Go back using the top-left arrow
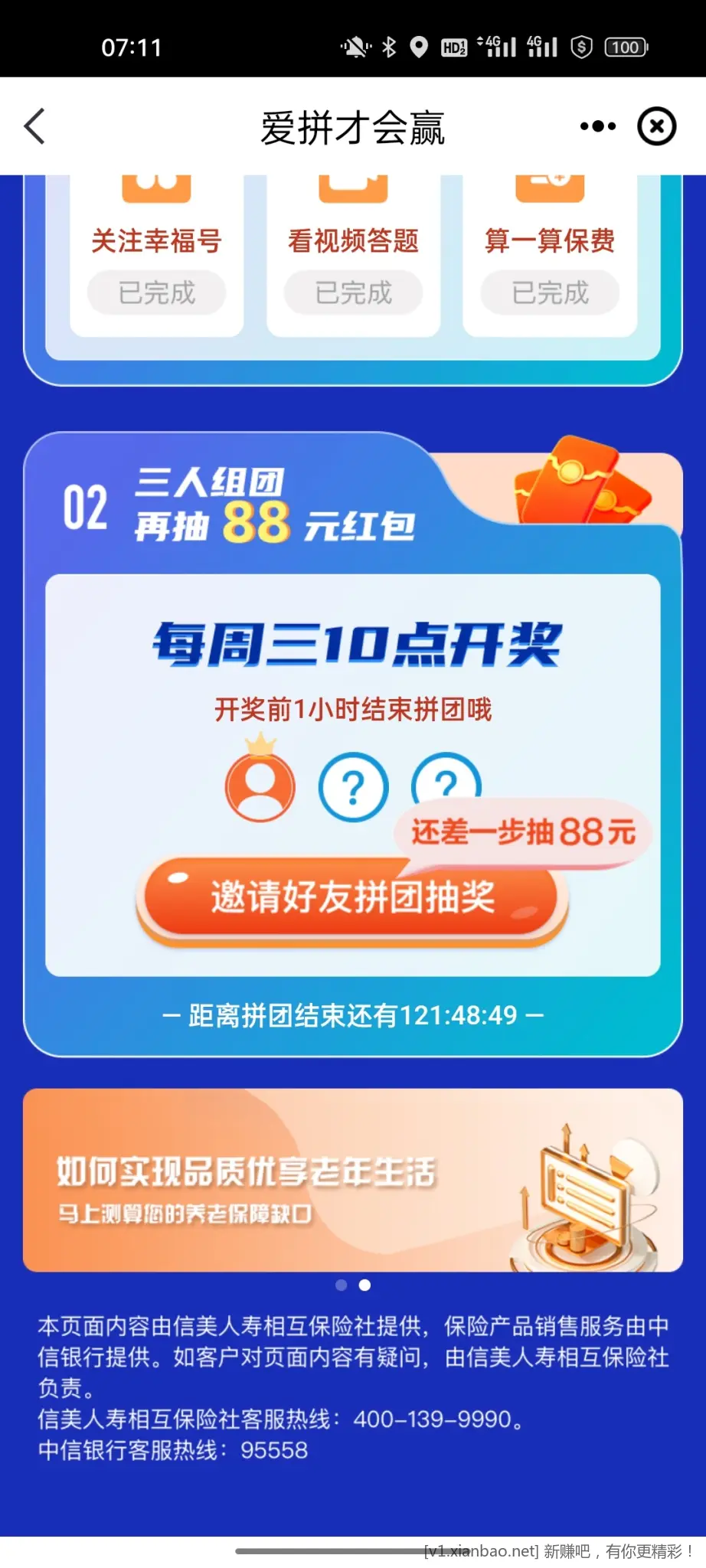This screenshot has height=1568, width=706. click(x=35, y=126)
